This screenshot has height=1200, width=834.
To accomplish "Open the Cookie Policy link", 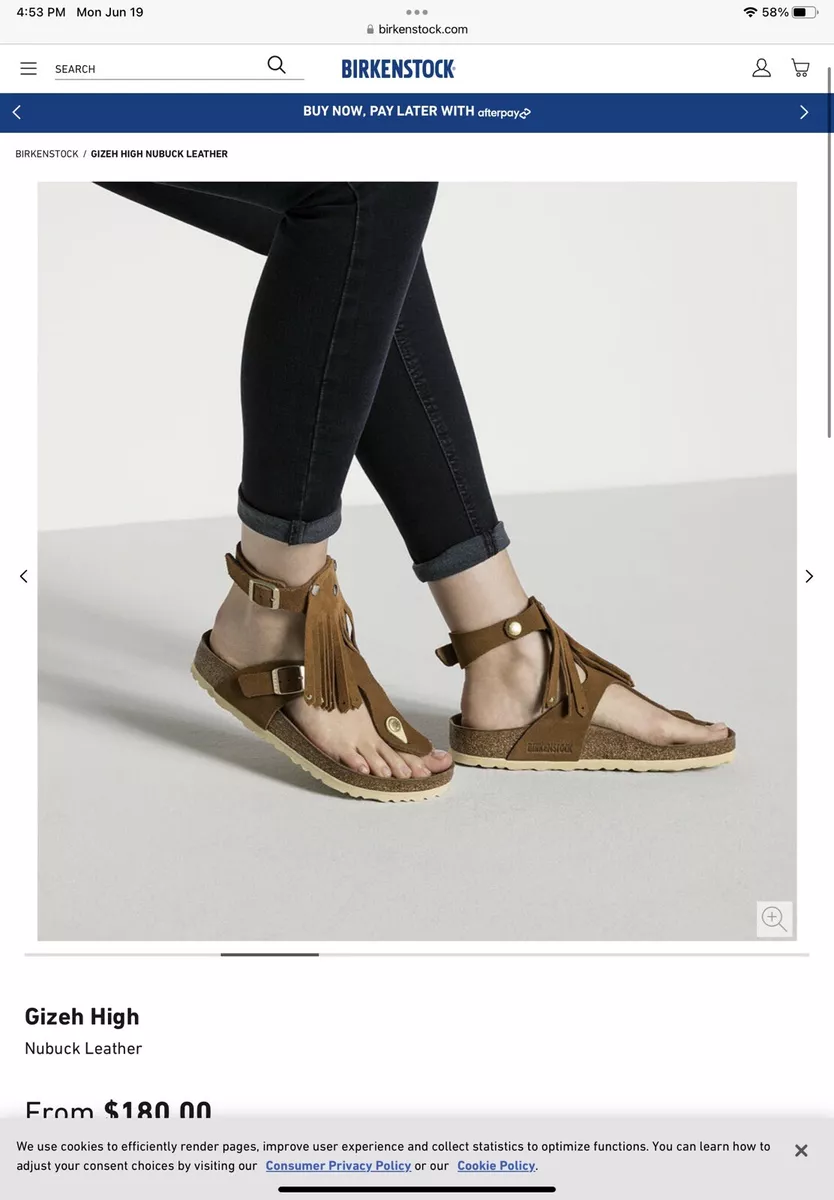I will [496, 1166].
